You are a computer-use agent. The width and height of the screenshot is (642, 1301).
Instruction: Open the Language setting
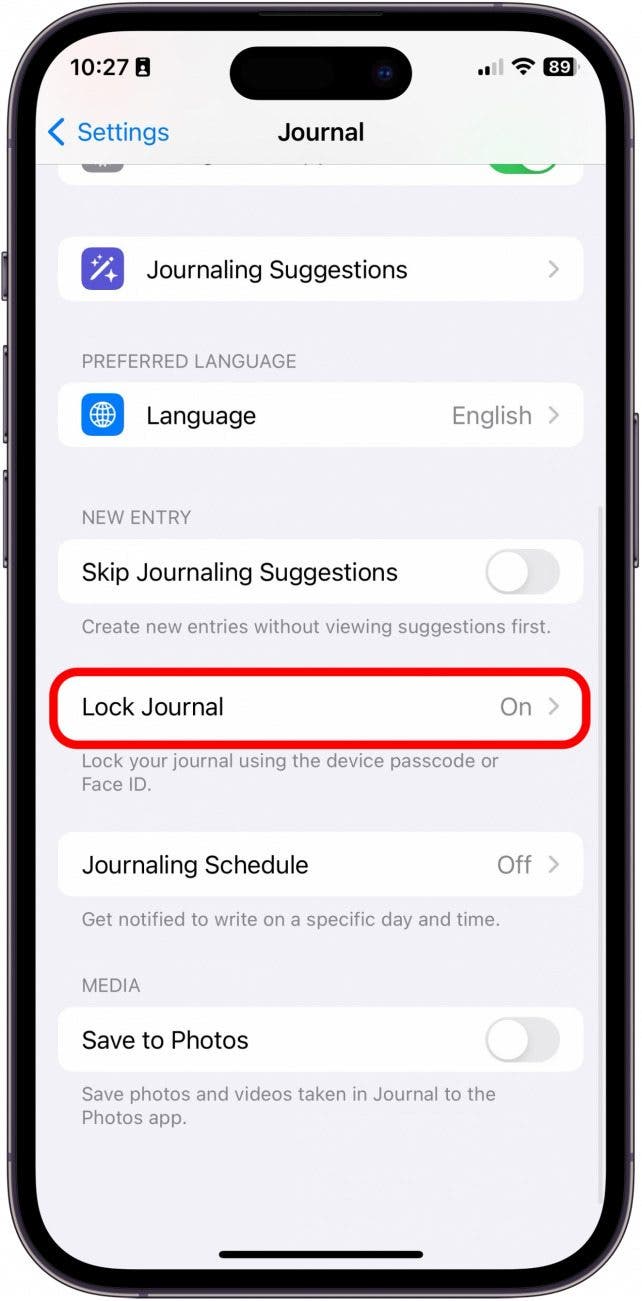pyautogui.click(x=320, y=416)
